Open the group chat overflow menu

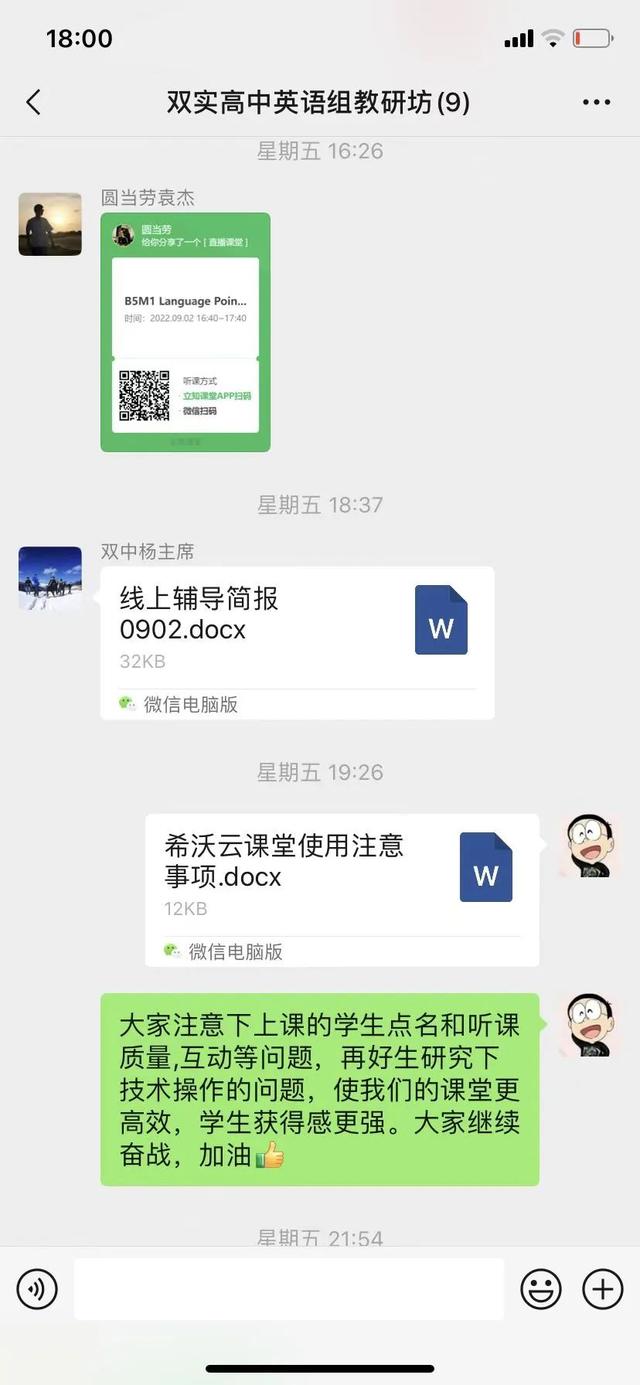pyautogui.click(x=596, y=102)
